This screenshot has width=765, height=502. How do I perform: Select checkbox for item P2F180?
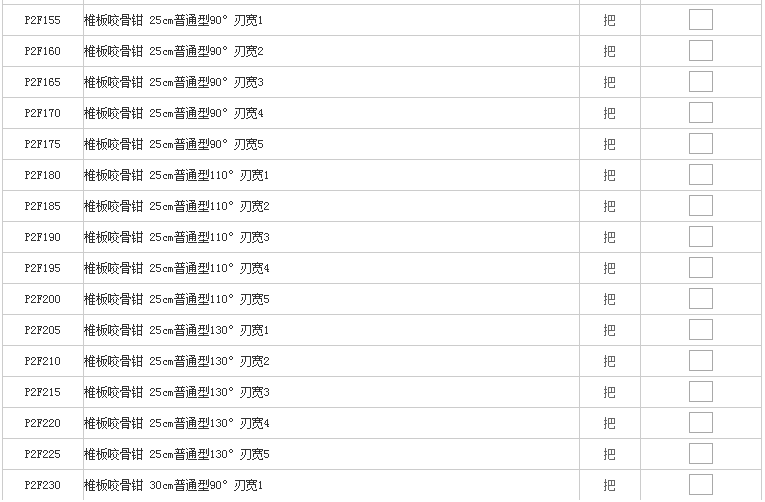(701, 175)
